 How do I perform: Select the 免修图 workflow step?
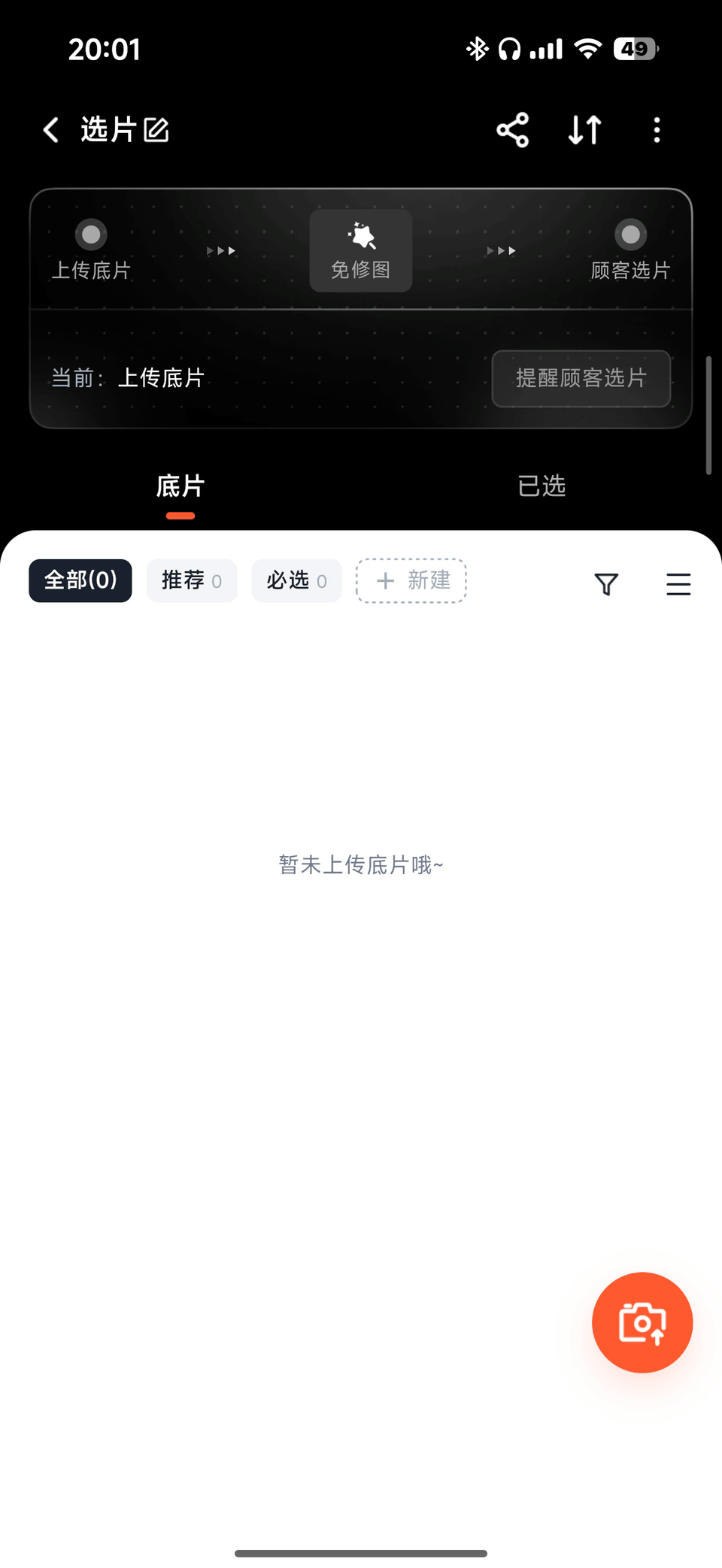pos(360,250)
